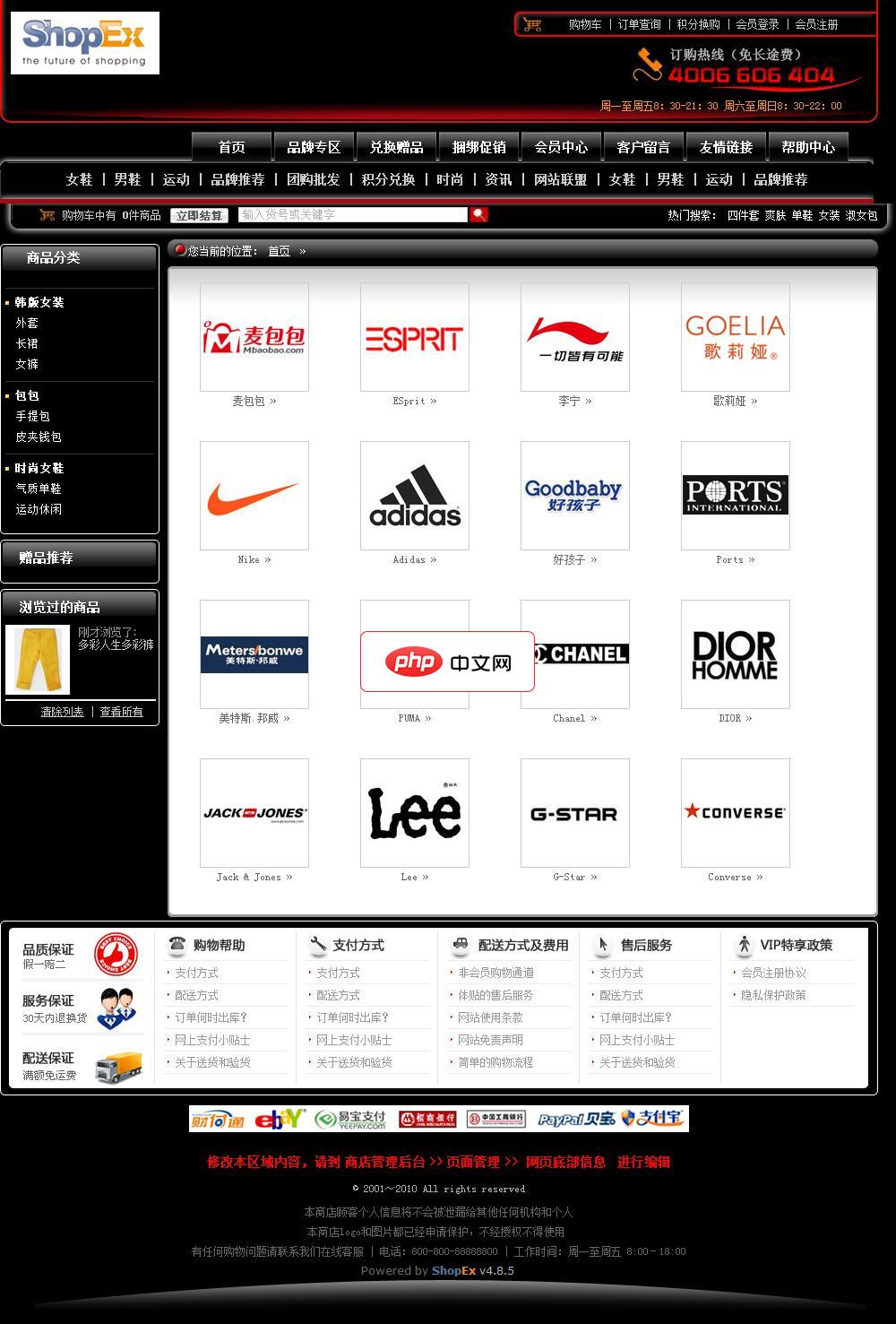Image resolution: width=896 pixels, height=1324 pixels.
Task: Search the hot keyword 四件套
Action: click(x=743, y=215)
